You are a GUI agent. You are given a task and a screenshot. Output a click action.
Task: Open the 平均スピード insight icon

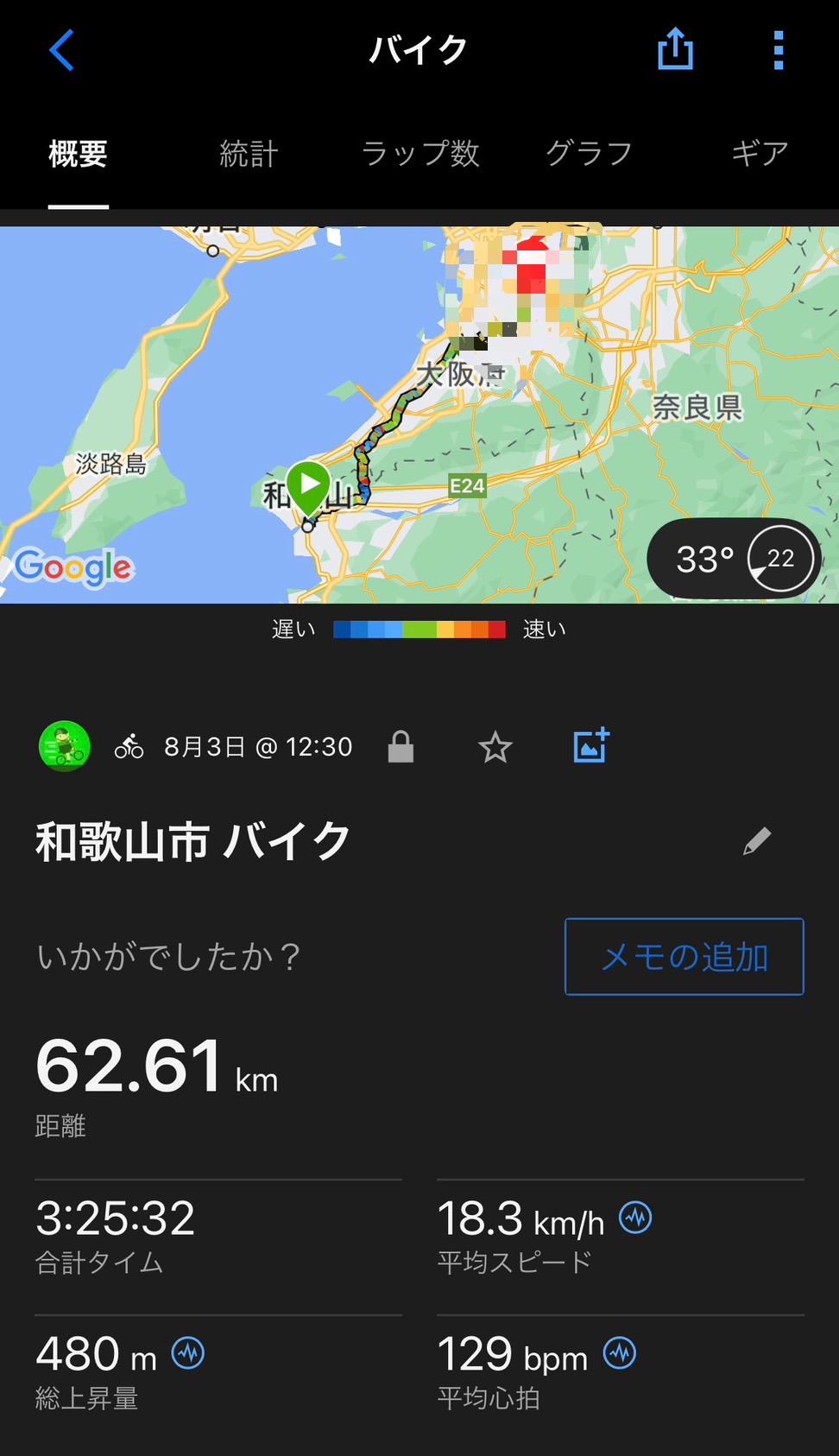636,1218
